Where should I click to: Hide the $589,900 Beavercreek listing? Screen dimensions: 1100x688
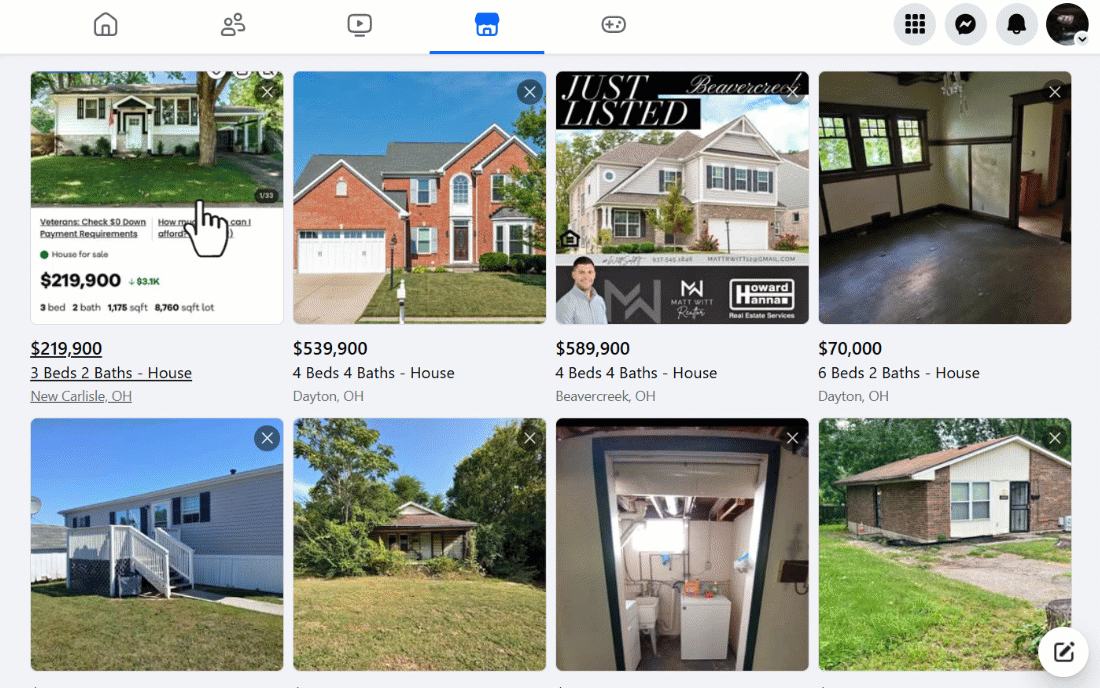pos(792,92)
